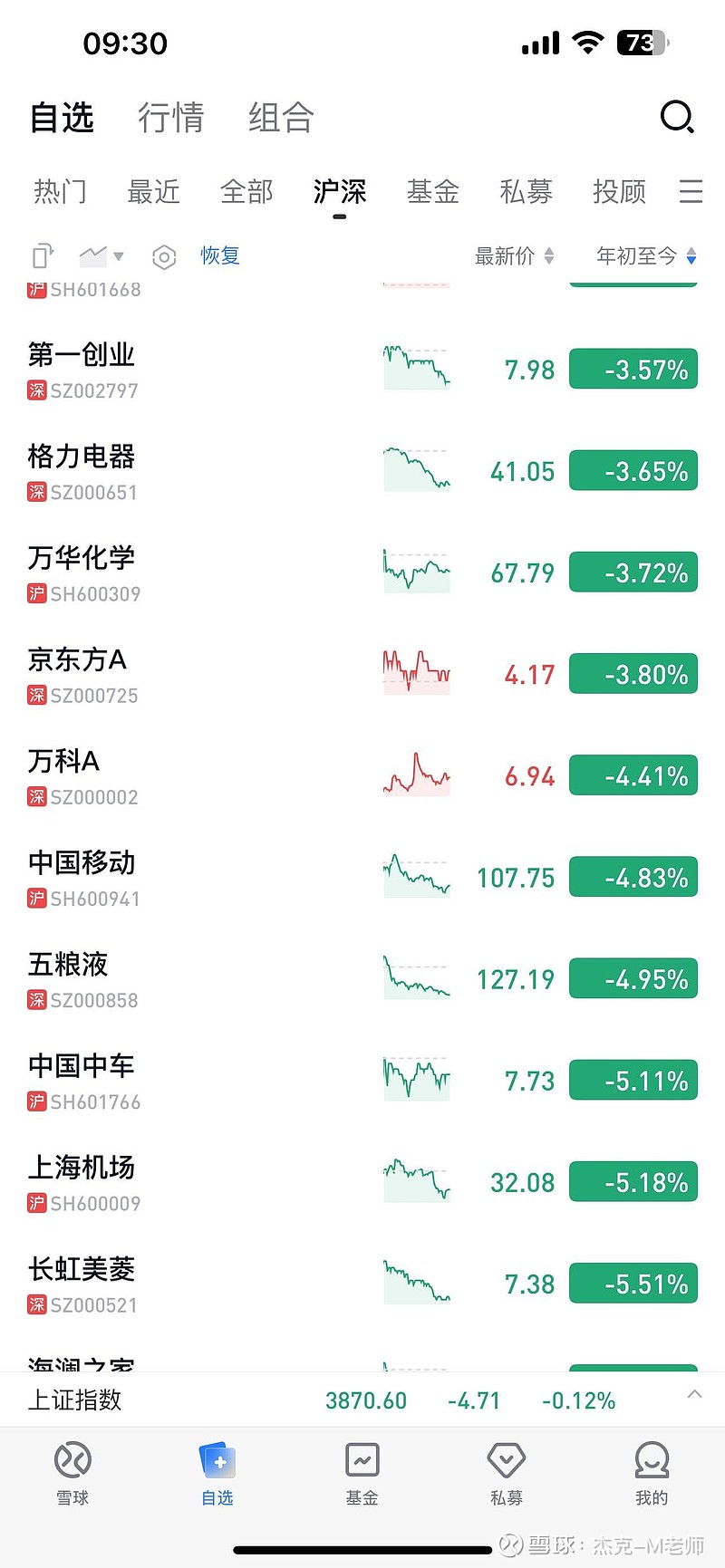
Task: Open the chart style dropdown
Action: (101, 256)
